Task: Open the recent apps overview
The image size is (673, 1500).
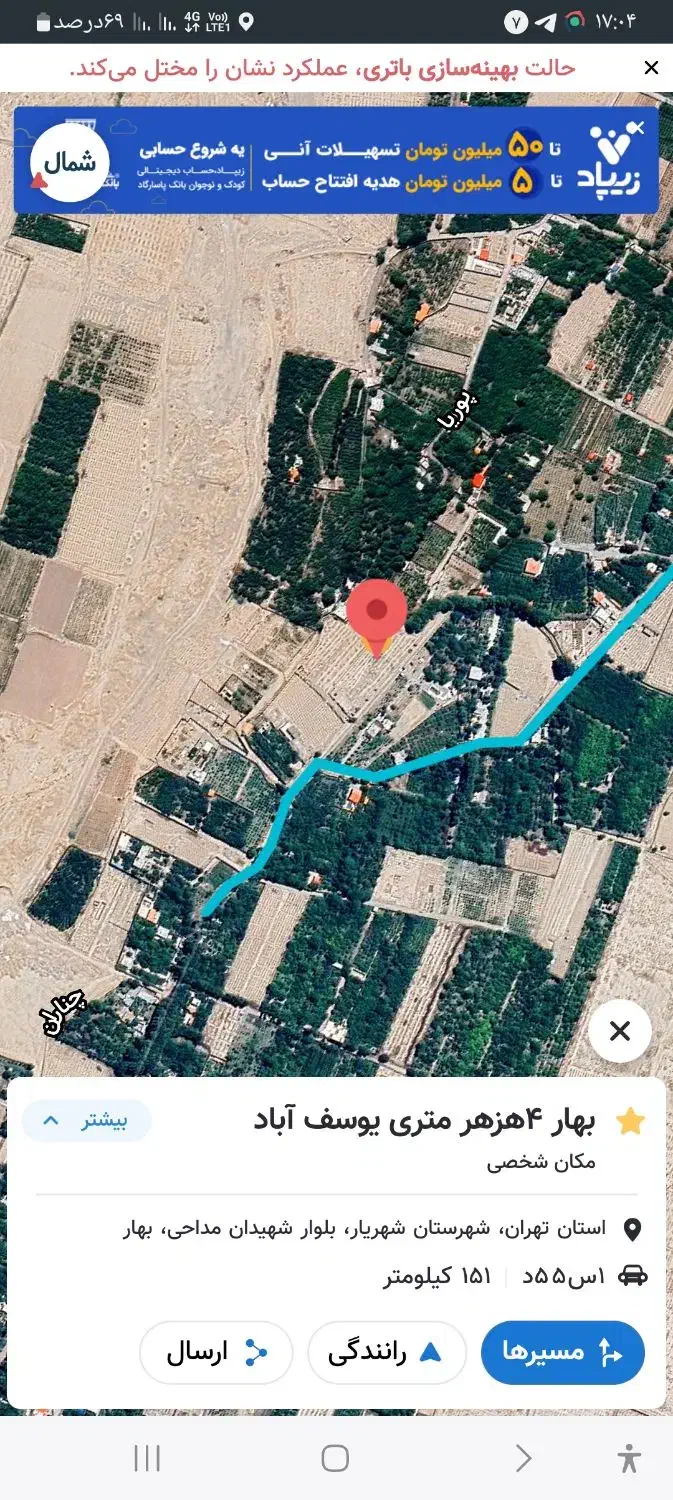Action: 147,1459
